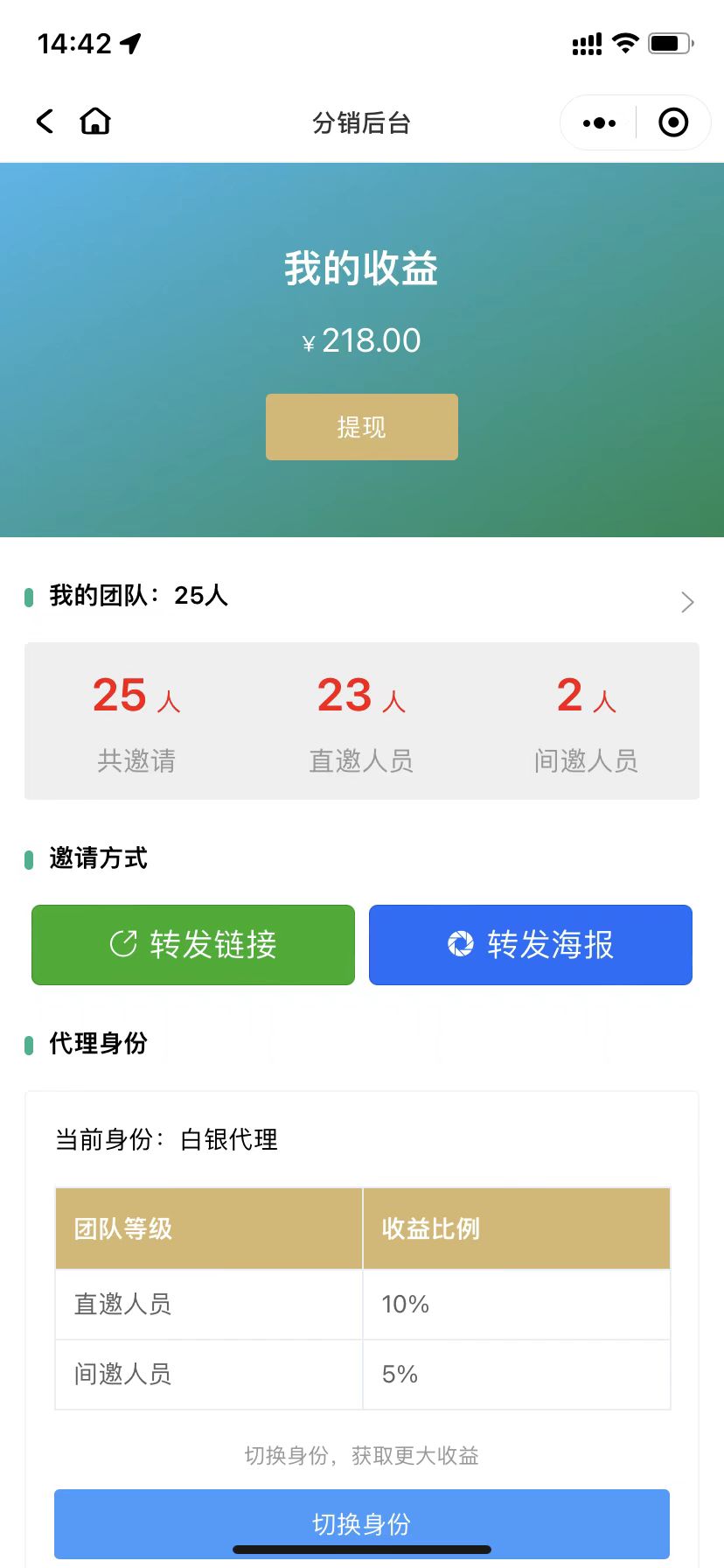
Task: Tap the forward arrow icon on 转发链接 button
Action: [x=122, y=944]
